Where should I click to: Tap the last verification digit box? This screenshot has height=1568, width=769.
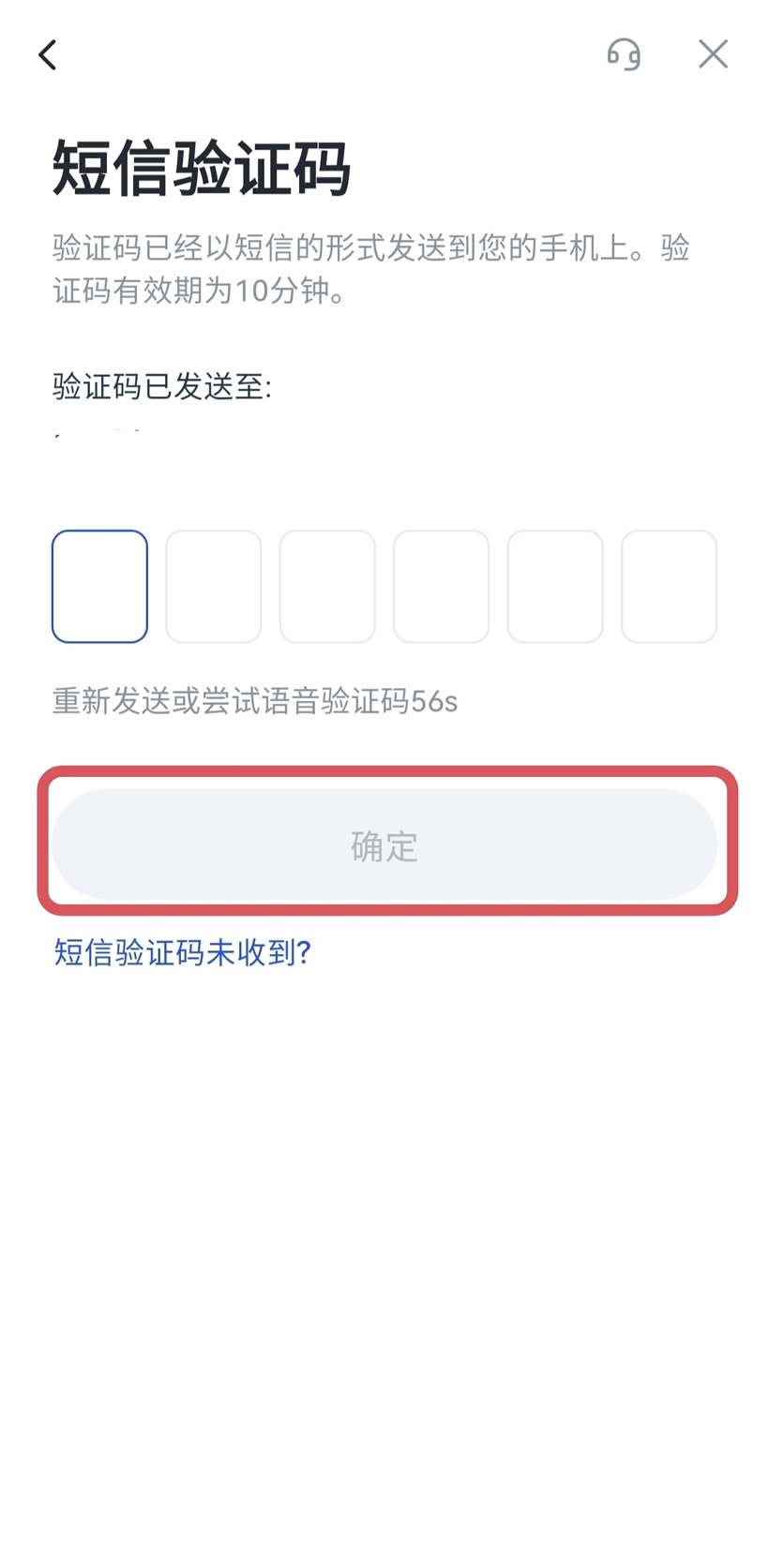point(669,586)
